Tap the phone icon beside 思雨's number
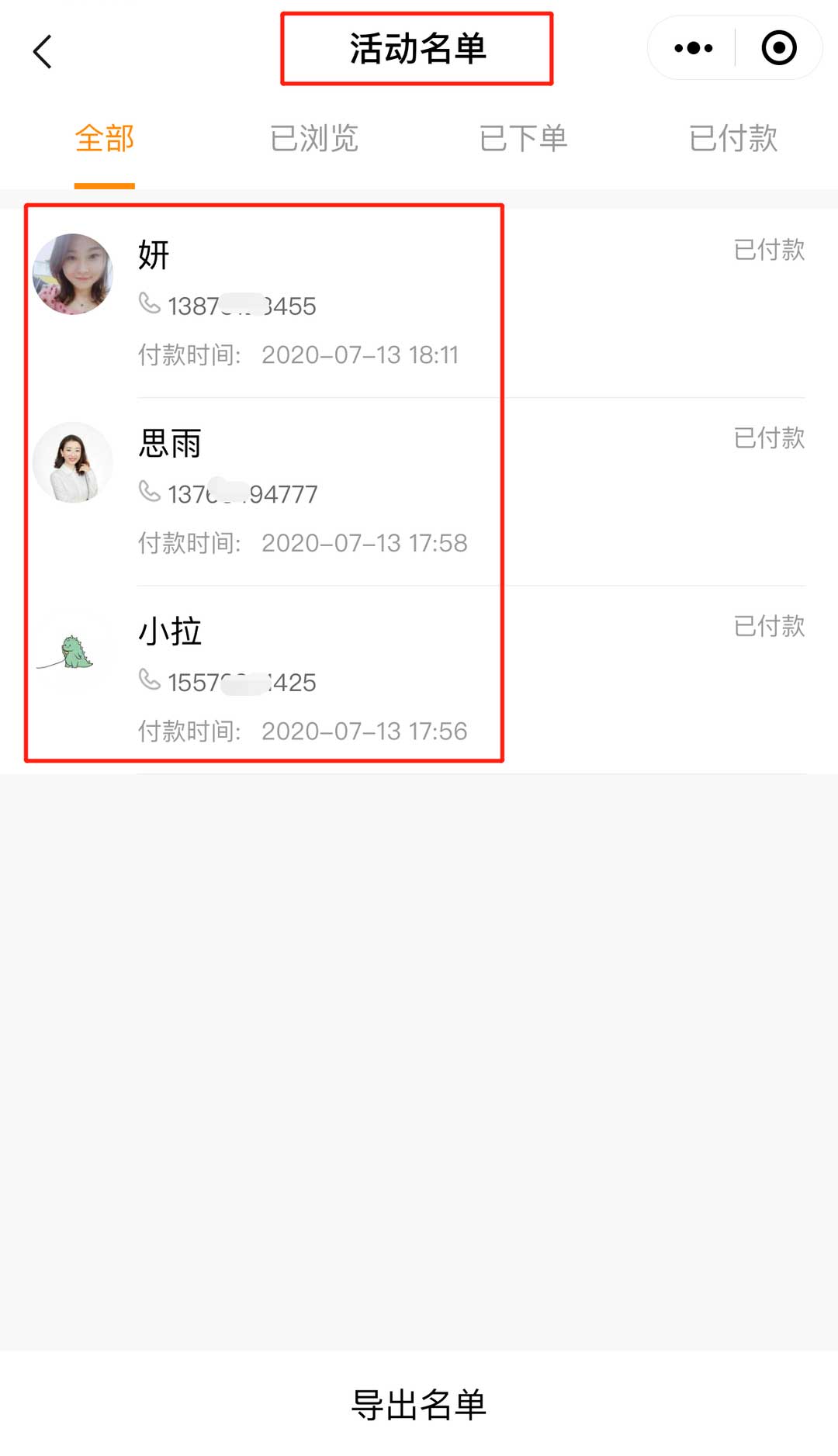This screenshot has width=838, height=1456. point(148,493)
